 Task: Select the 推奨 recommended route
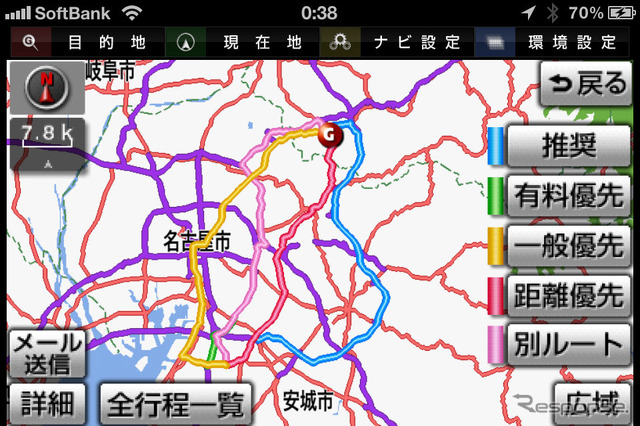(x=568, y=145)
